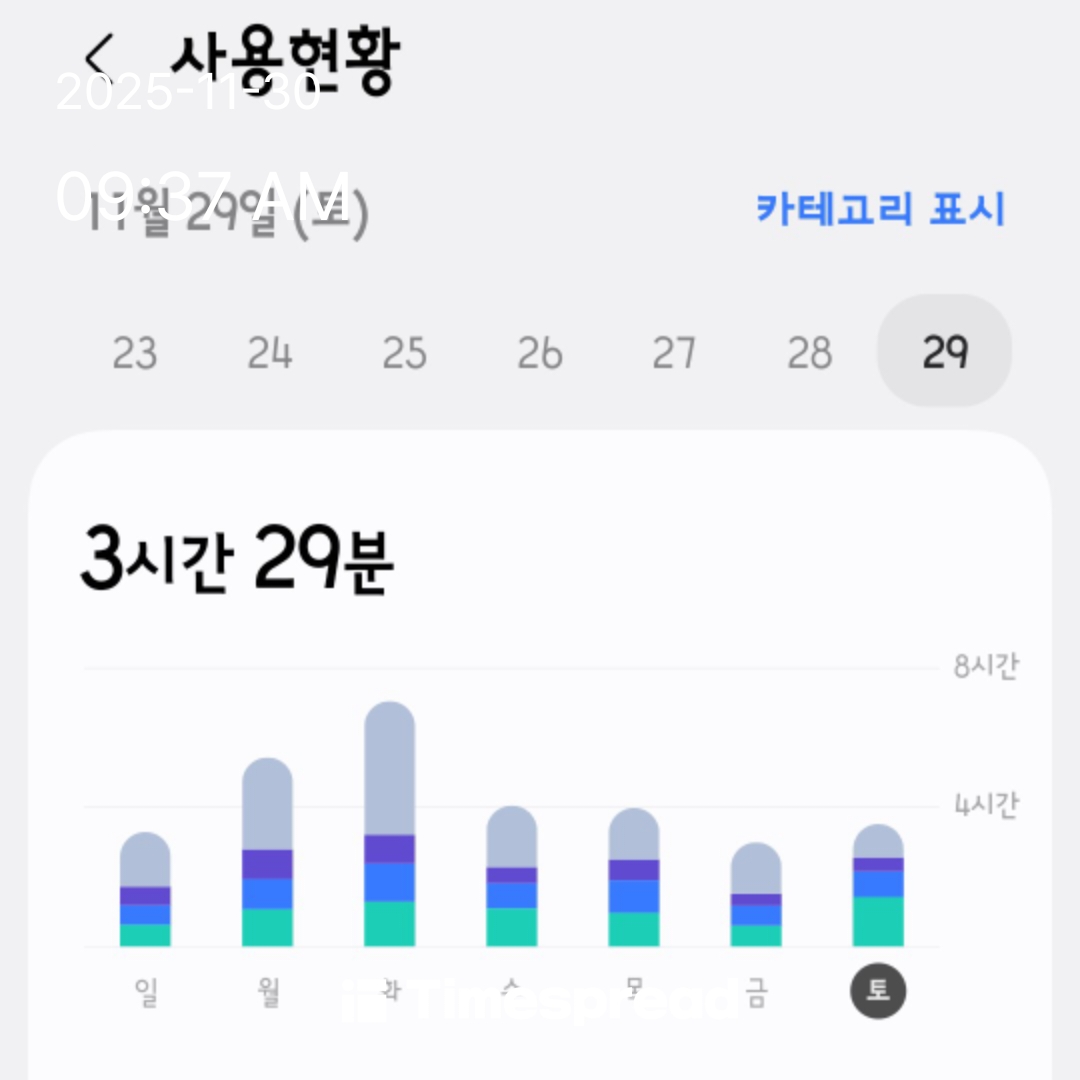Select the 일 bar in the chart

(x=145, y=890)
